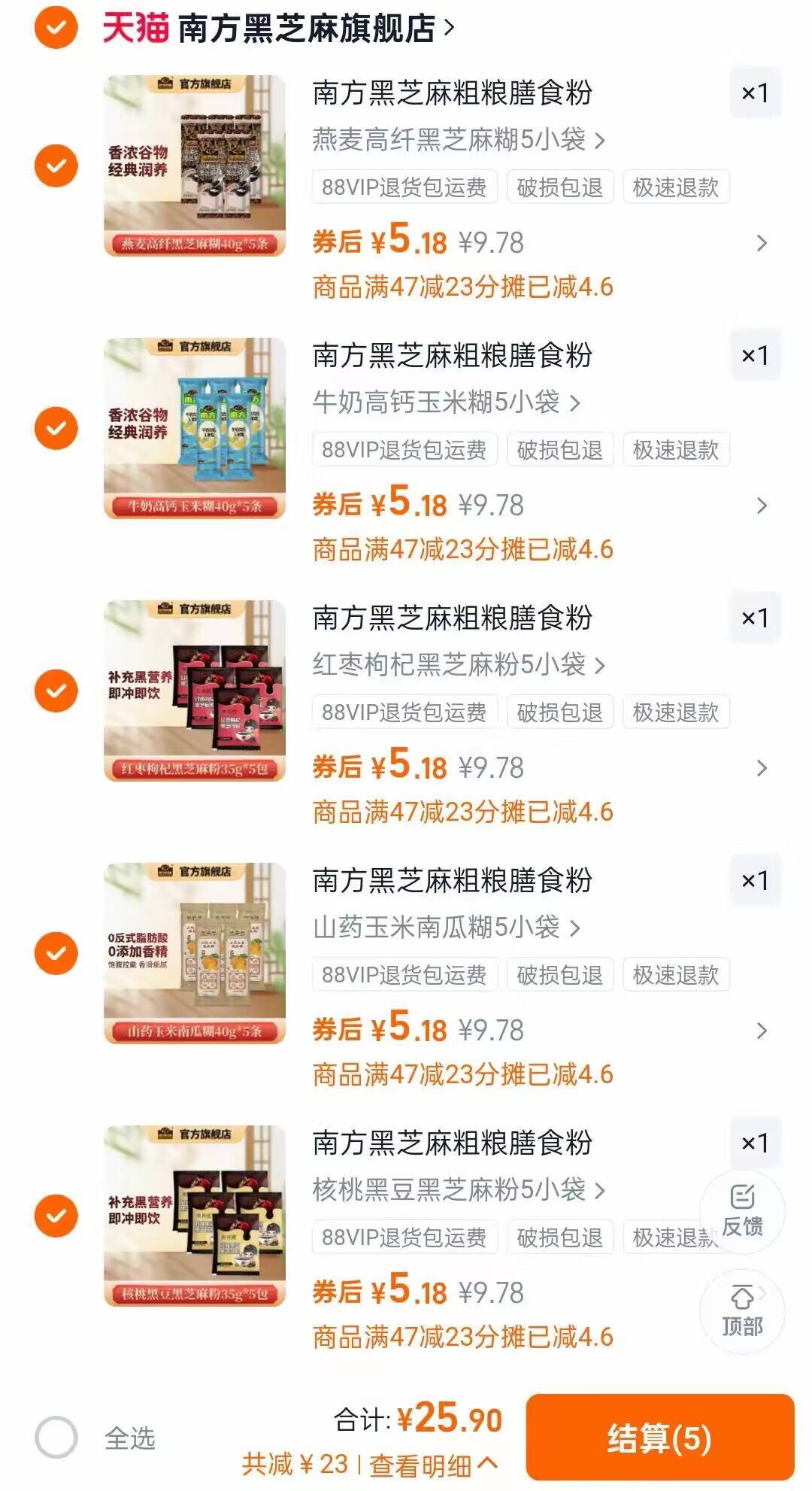The image size is (812, 1491).
Task: Open 南方黑芝麻旗舰店 store page
Action: [x=307, y=29]
